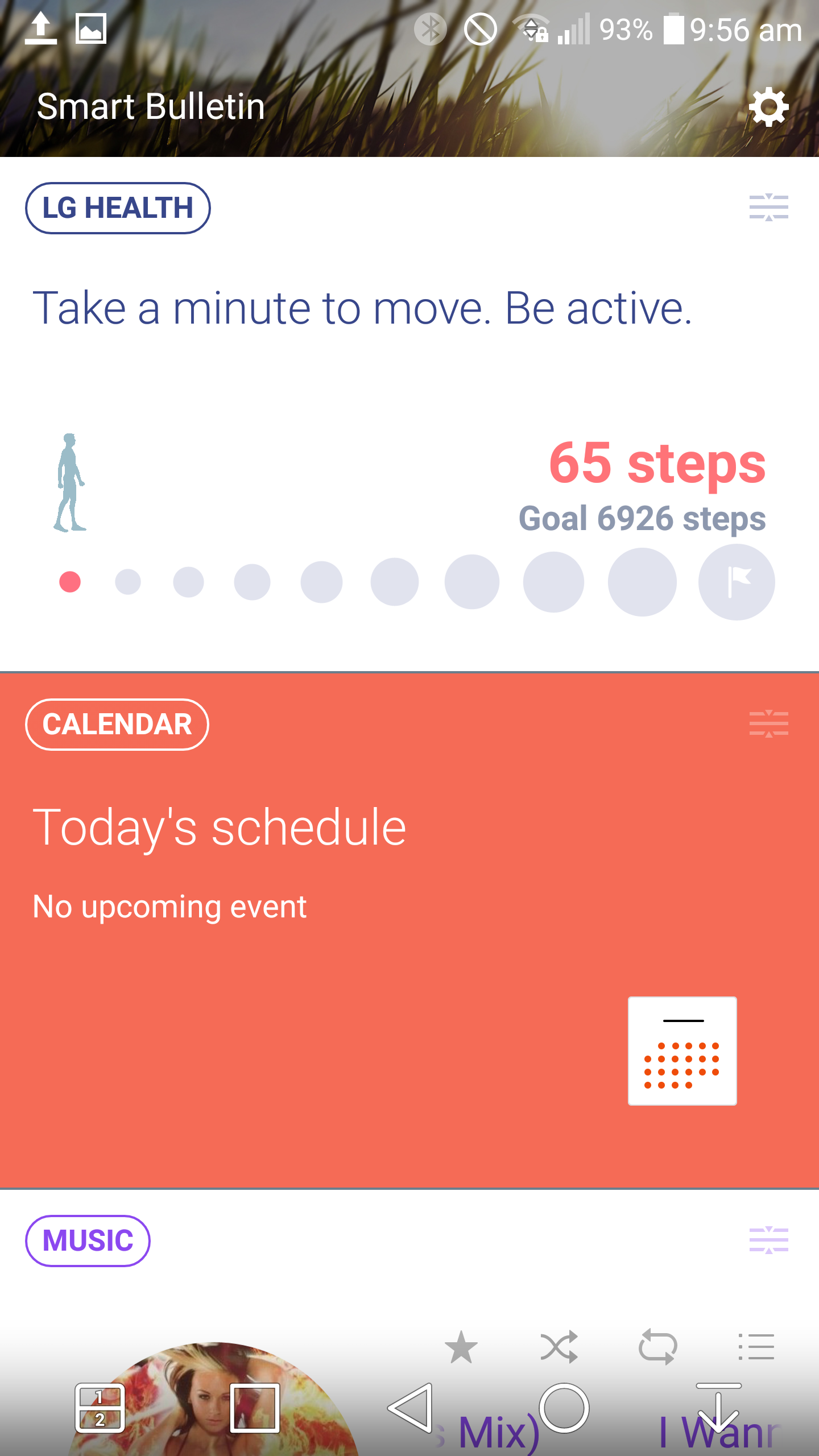Pull down notification panel button
Screen dimensions: 819x1456
[718, 1408]
